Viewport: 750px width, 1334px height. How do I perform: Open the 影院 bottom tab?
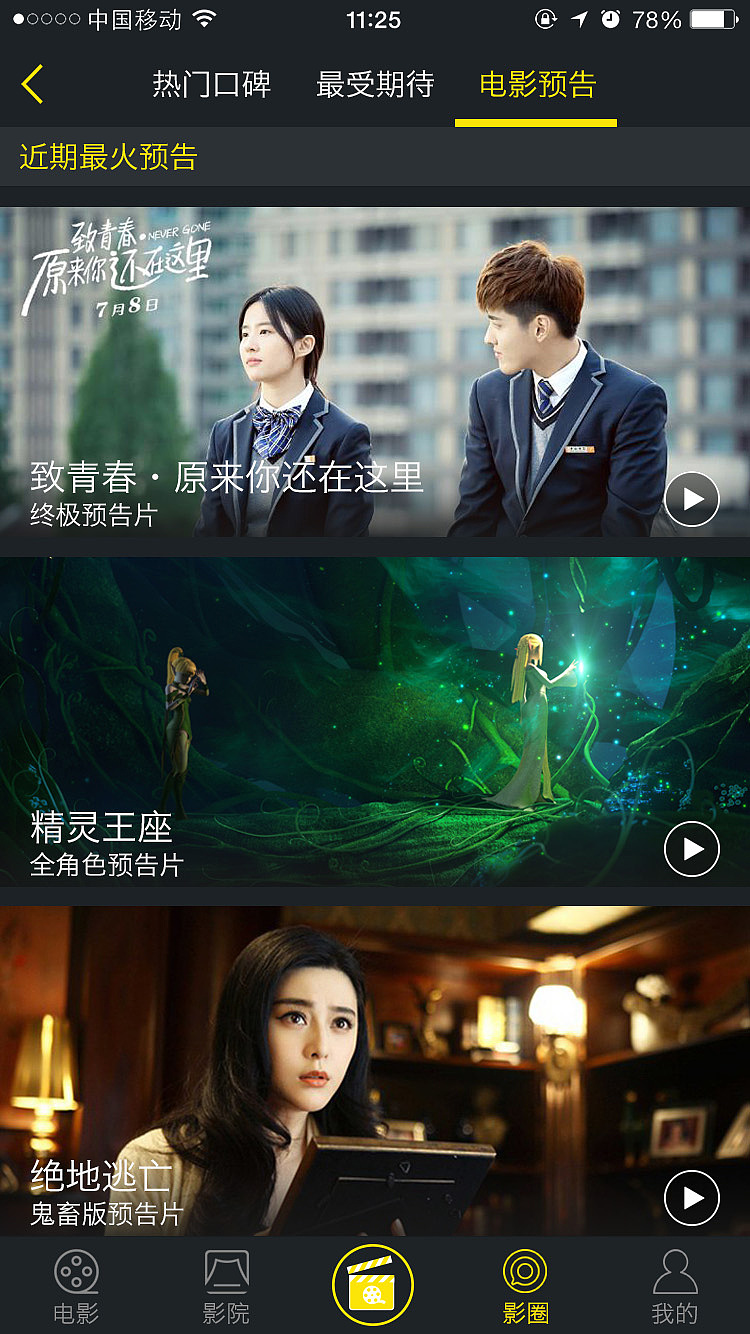point(226,1286)
